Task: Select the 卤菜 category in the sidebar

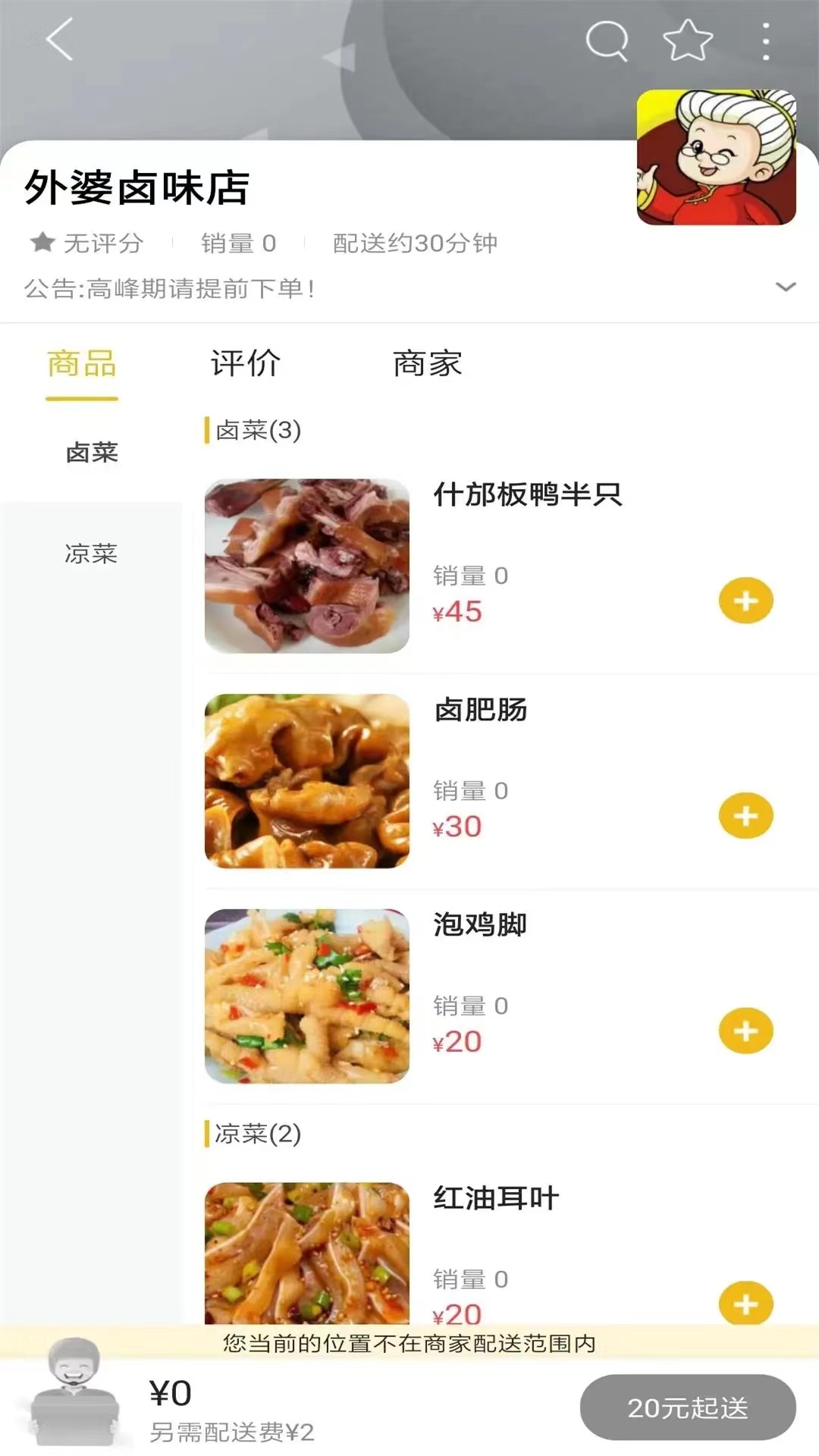Action: coord(91,453)
